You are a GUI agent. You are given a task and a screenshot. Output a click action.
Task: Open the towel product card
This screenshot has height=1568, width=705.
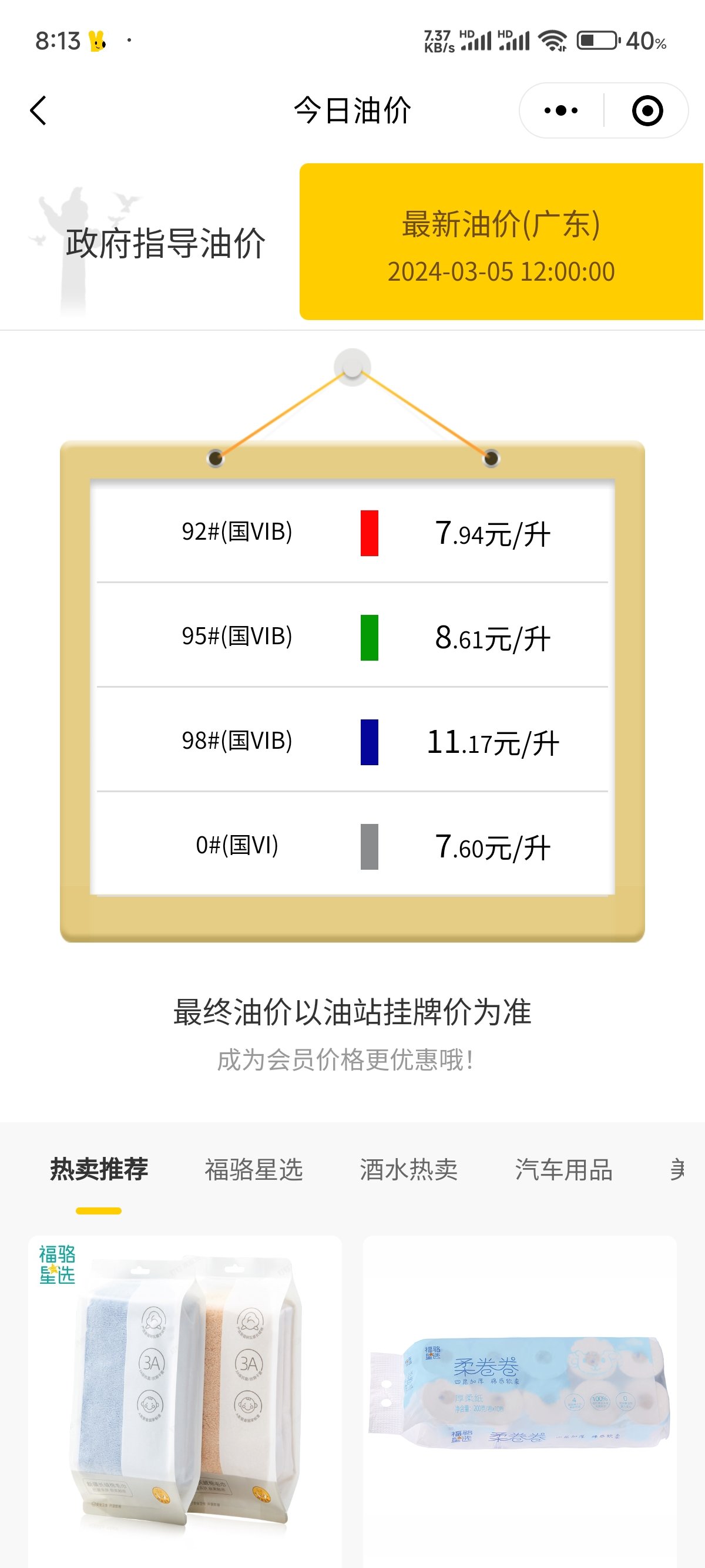click(185, 1401)
